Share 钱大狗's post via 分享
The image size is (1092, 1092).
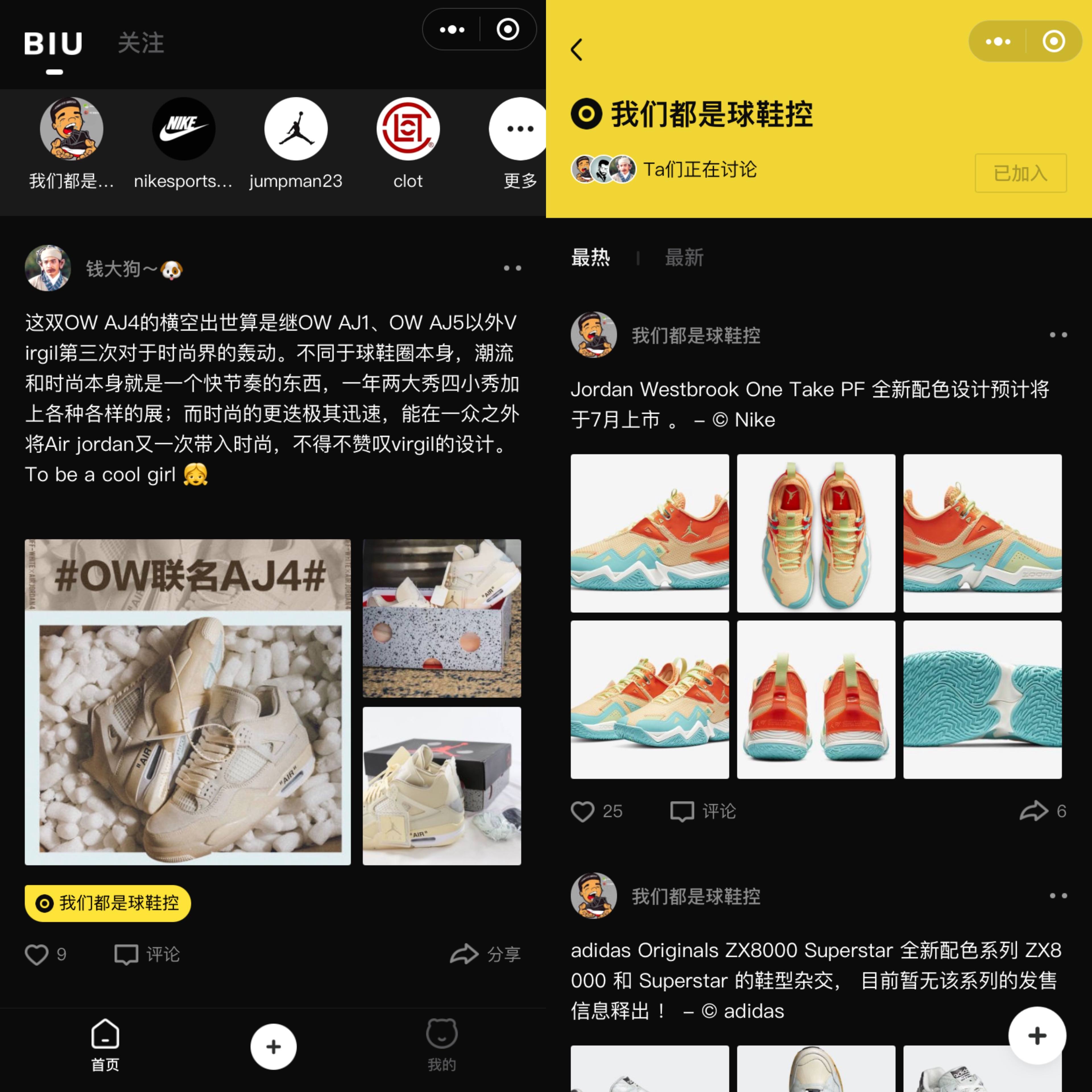[x=485, y=955]
